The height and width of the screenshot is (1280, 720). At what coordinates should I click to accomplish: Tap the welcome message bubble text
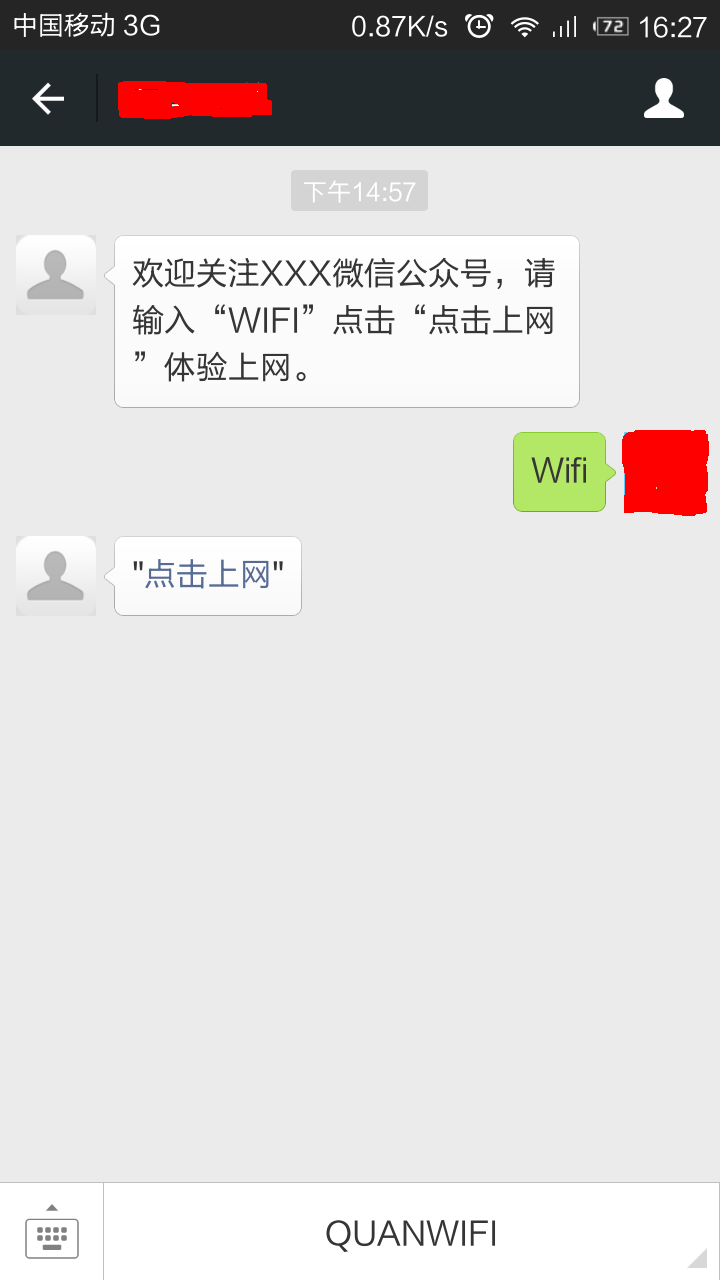345,320
